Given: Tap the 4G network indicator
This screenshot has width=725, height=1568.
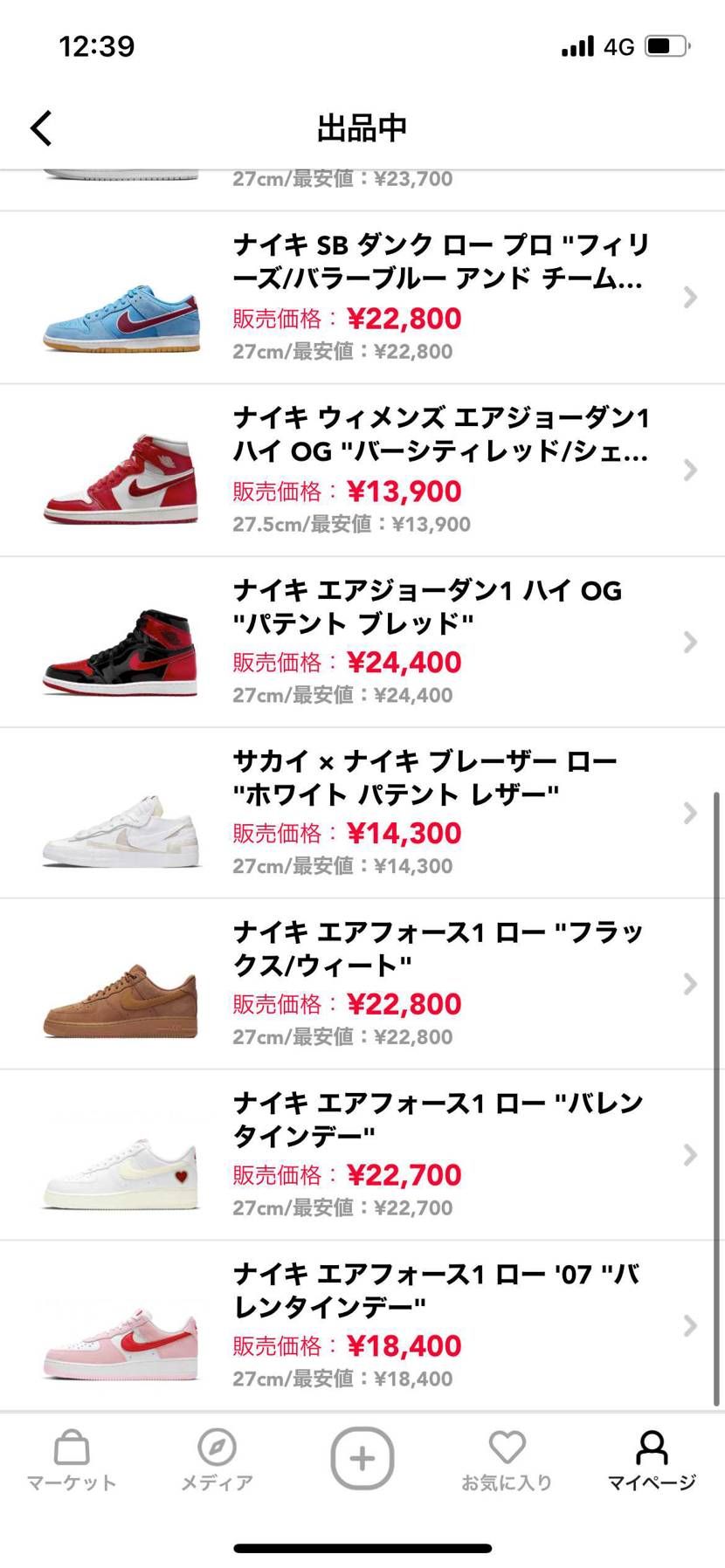Looking at the screenshot, I should [x=617, y=45].
